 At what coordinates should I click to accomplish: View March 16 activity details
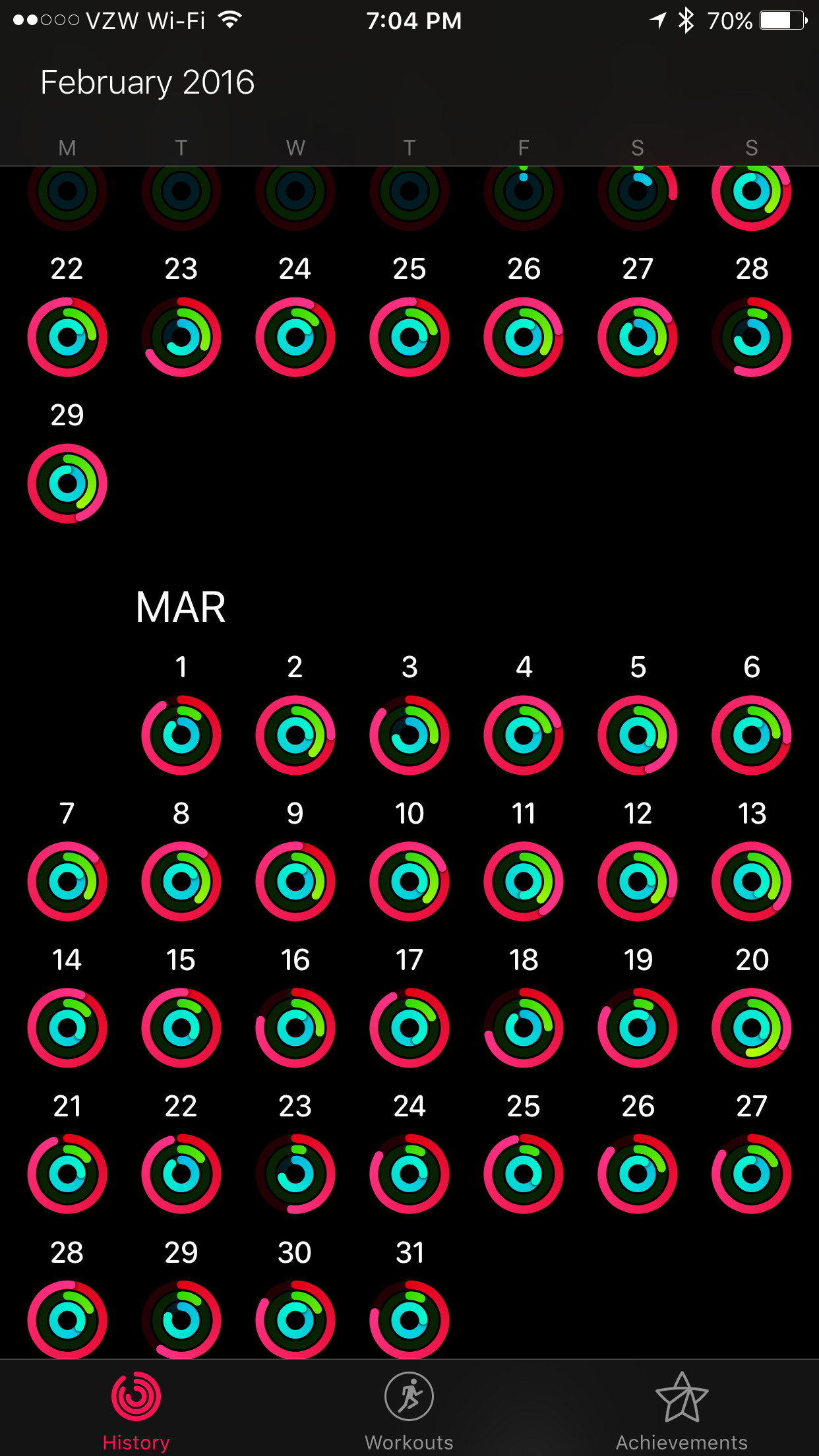[295, 1028]
